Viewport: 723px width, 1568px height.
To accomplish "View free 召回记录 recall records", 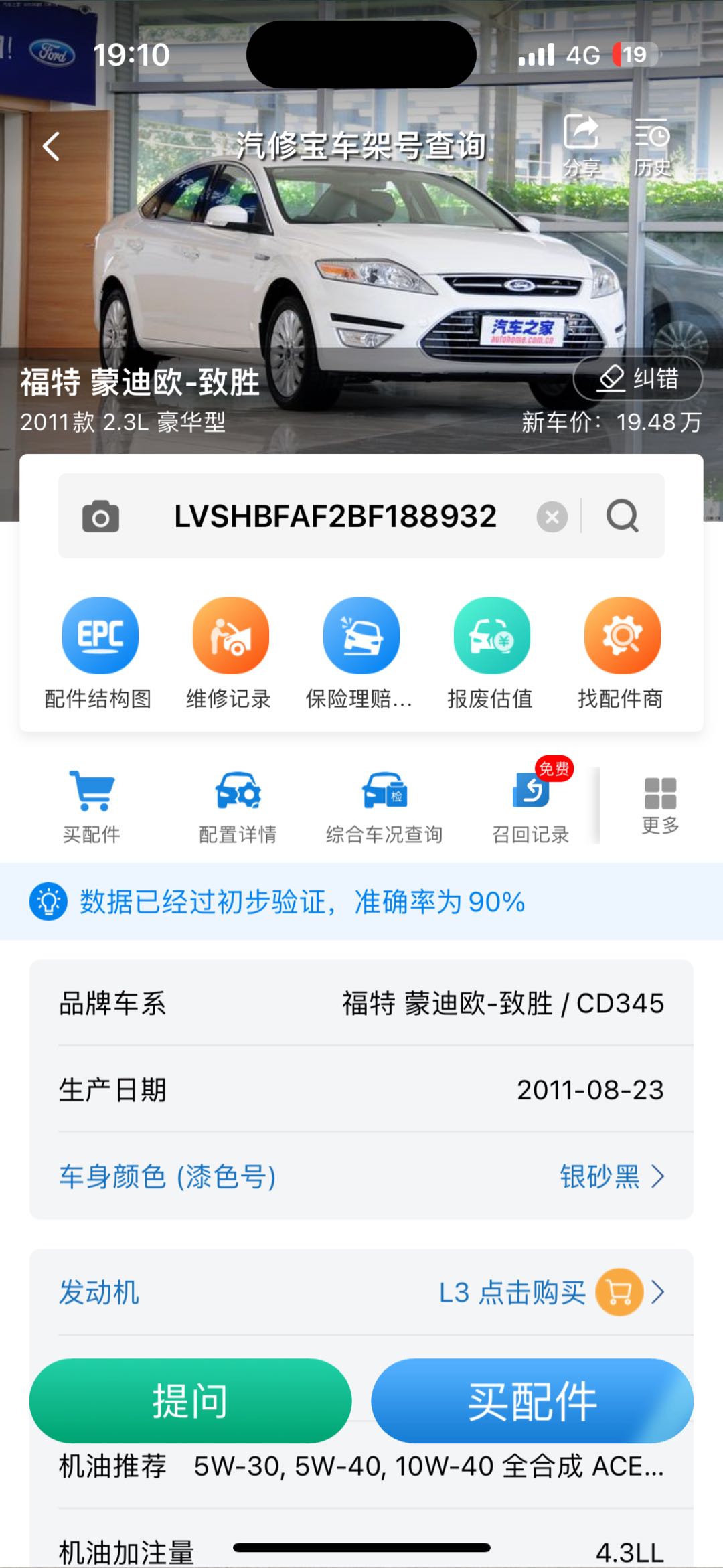I will coord(531,806).
